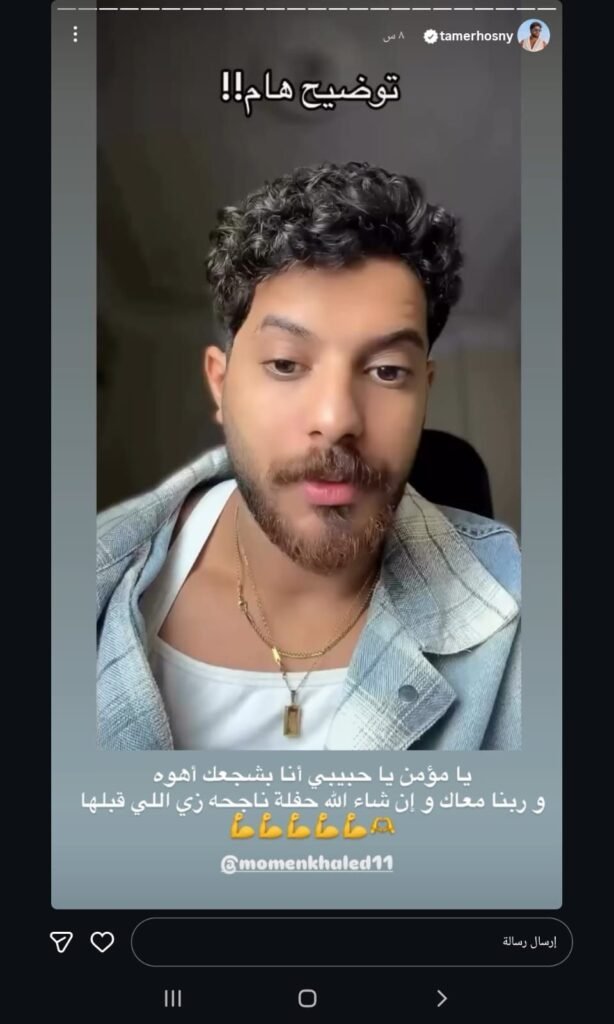The image size is (614, 1024).
Task: Open the three-dot story options menu
Action: pos(75,34)
